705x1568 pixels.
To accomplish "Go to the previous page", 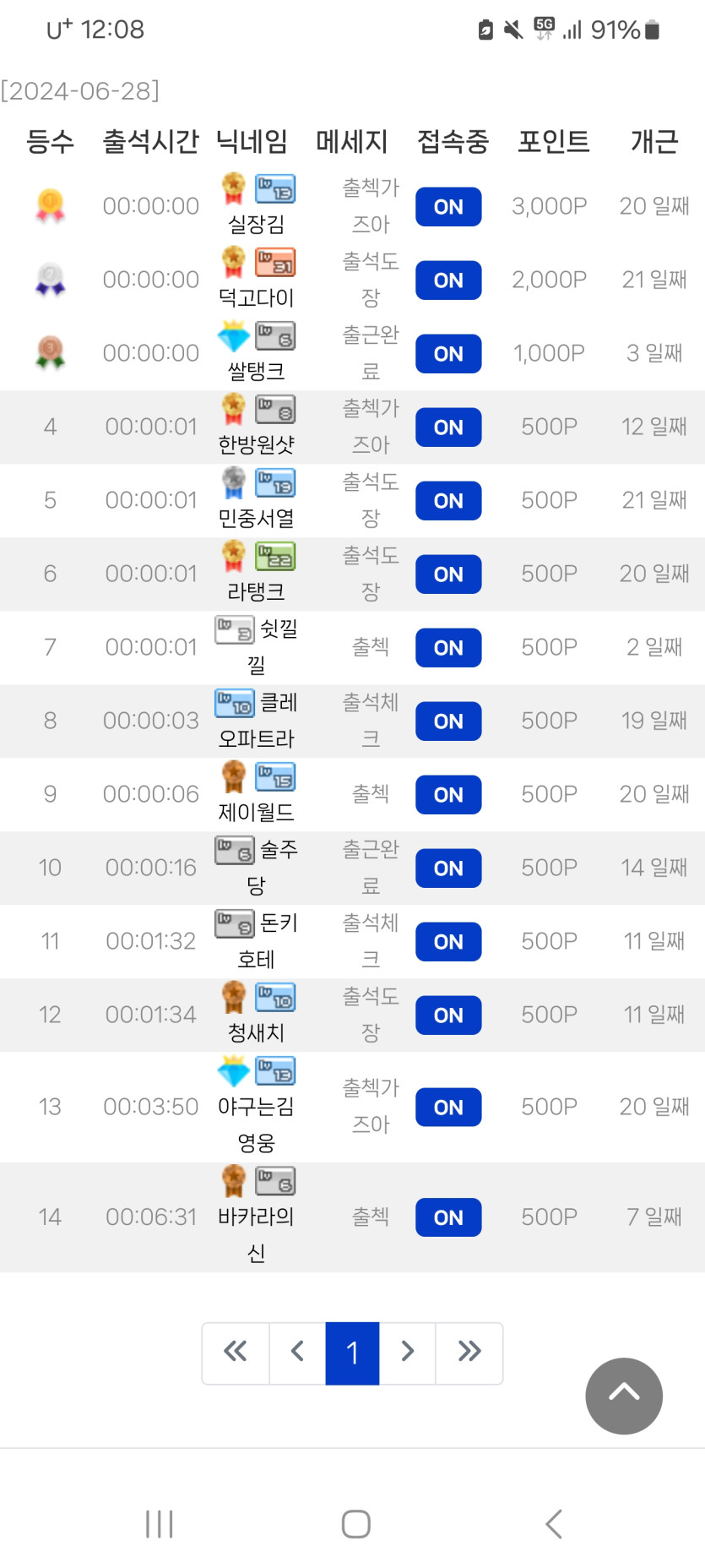I will 297,1353.
